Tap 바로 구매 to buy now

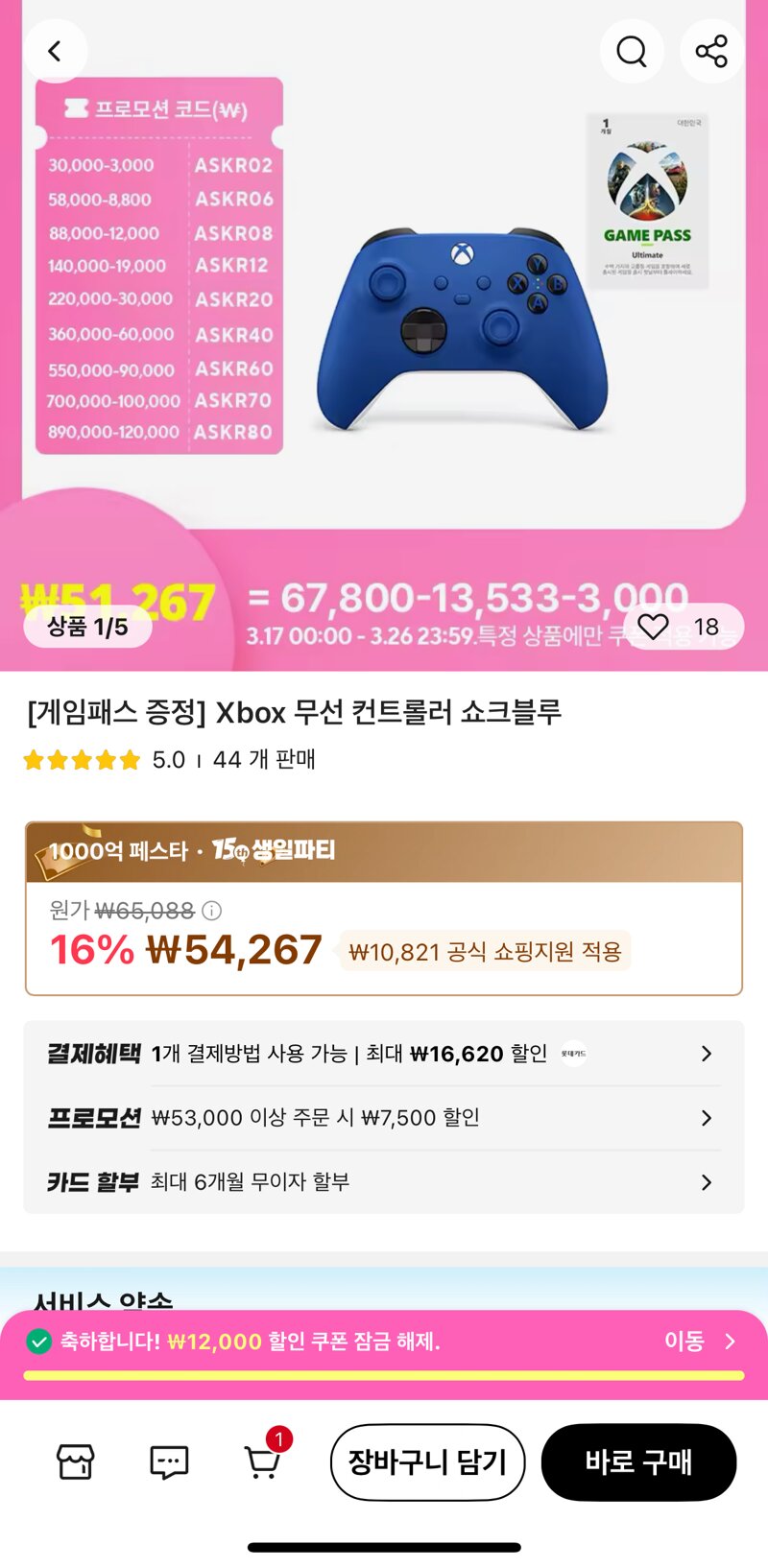[638, 1461]
